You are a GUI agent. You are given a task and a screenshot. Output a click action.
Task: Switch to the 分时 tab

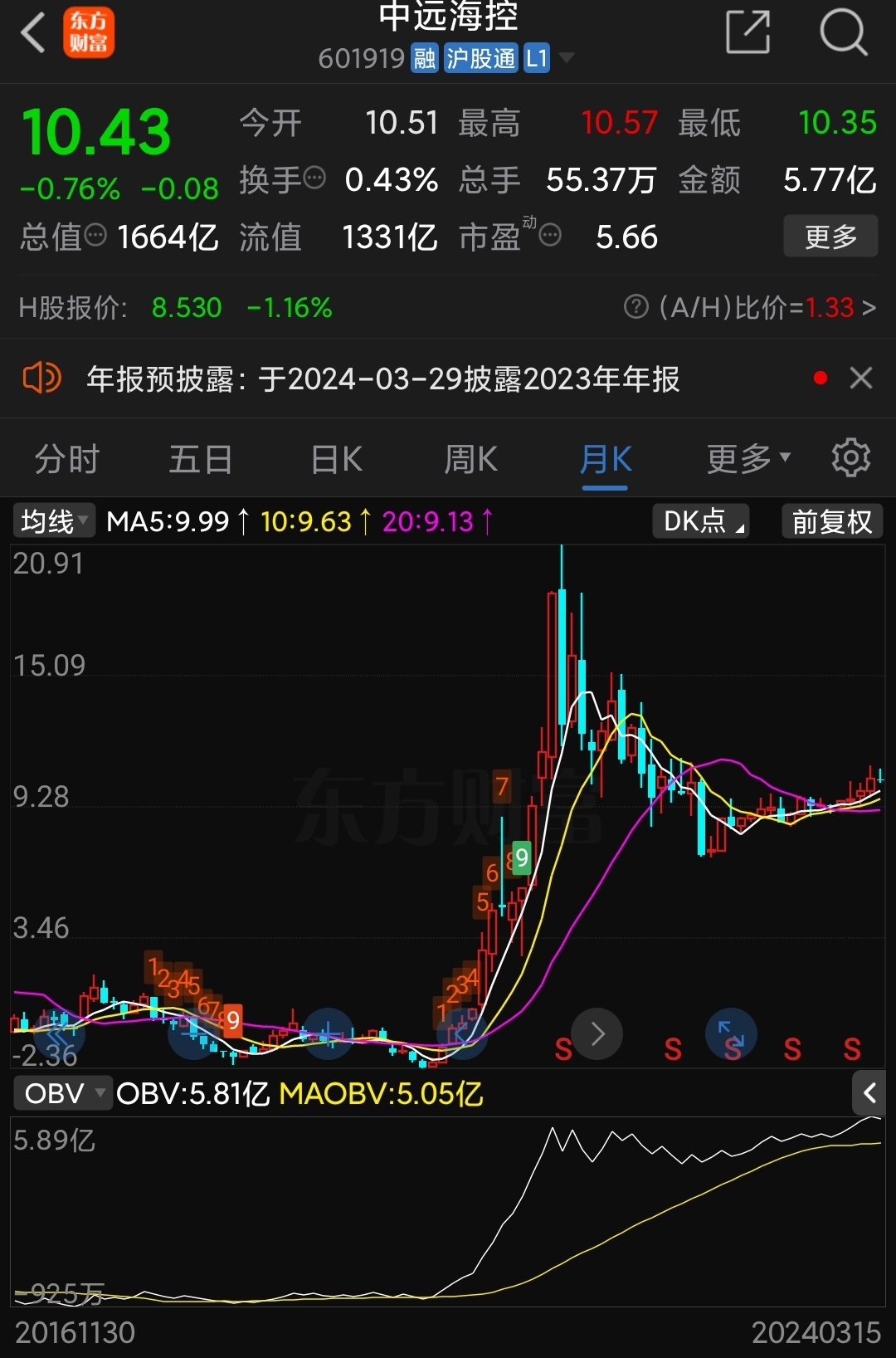click(66, 457)
